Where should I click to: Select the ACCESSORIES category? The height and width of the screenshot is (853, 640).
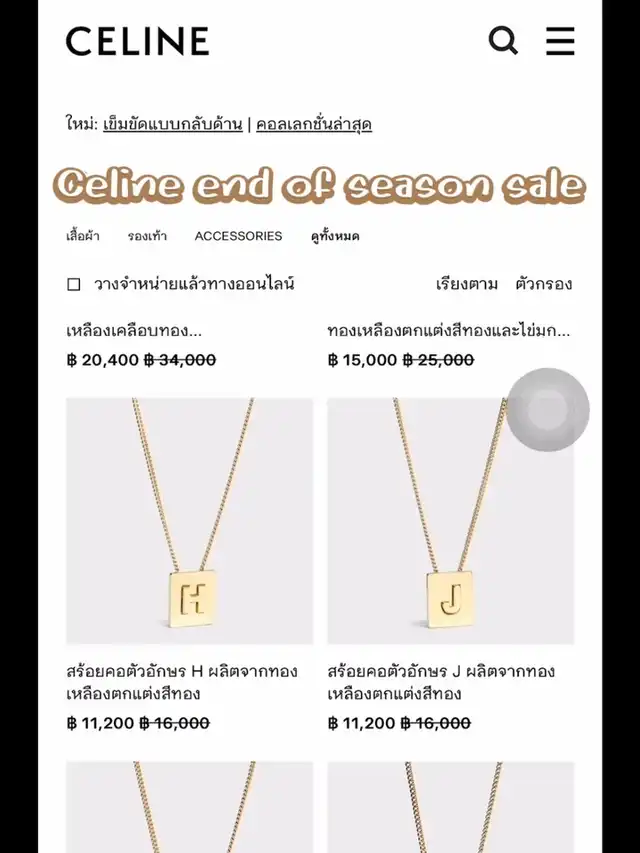tap(238, 236)
